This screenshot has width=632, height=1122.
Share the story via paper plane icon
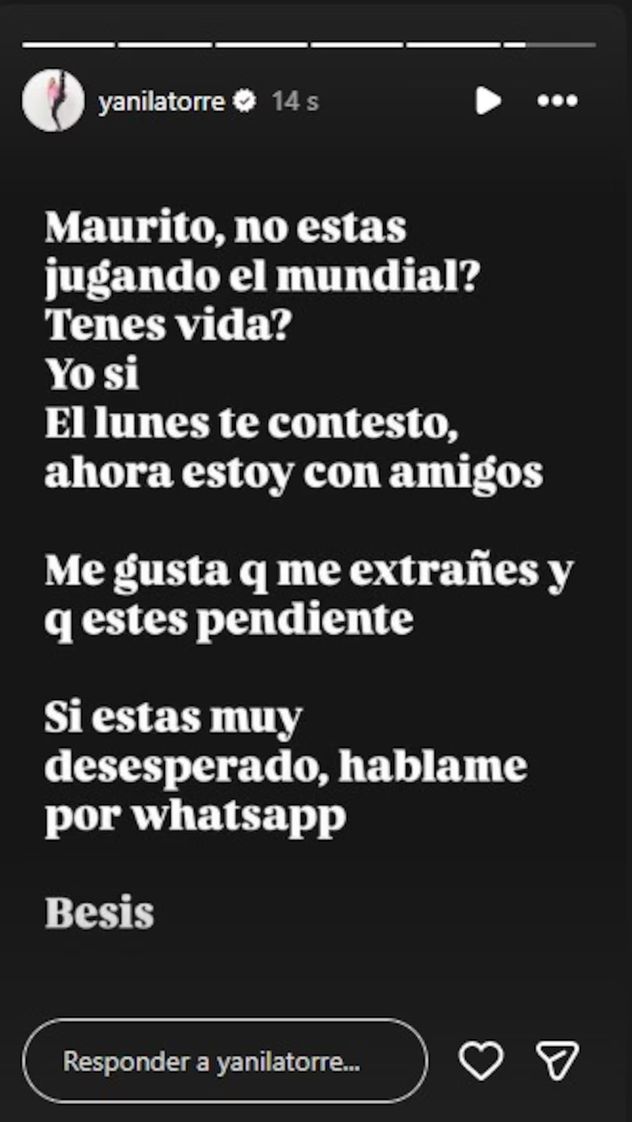coord(557,1060)
